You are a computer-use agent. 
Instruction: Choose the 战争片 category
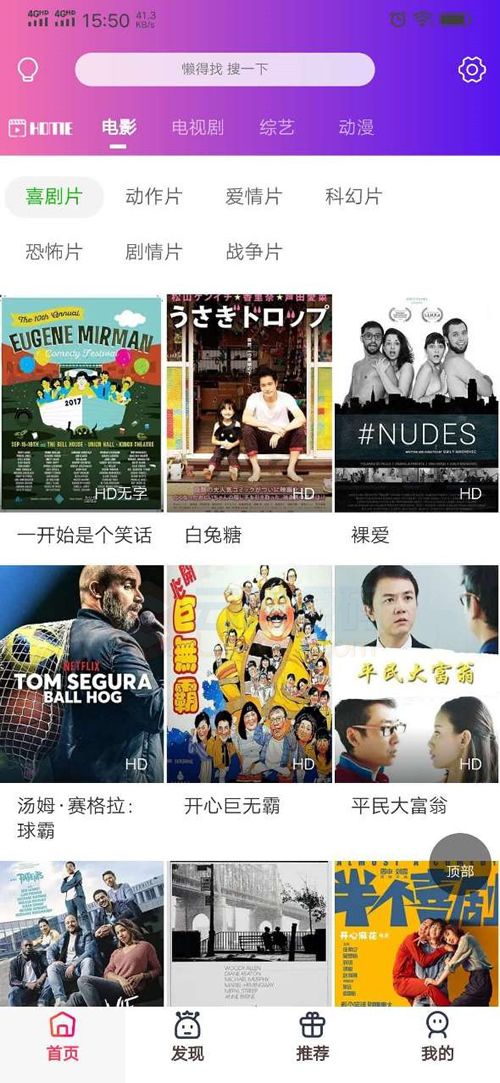click(253, 251)
